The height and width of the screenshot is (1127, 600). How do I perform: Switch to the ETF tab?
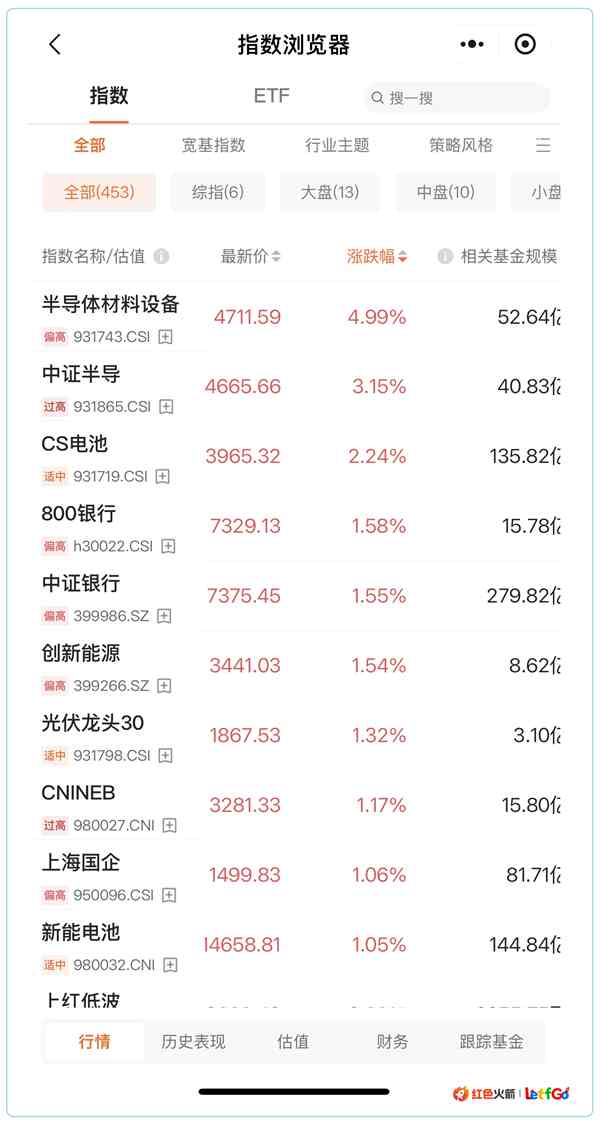coord(272,96)
